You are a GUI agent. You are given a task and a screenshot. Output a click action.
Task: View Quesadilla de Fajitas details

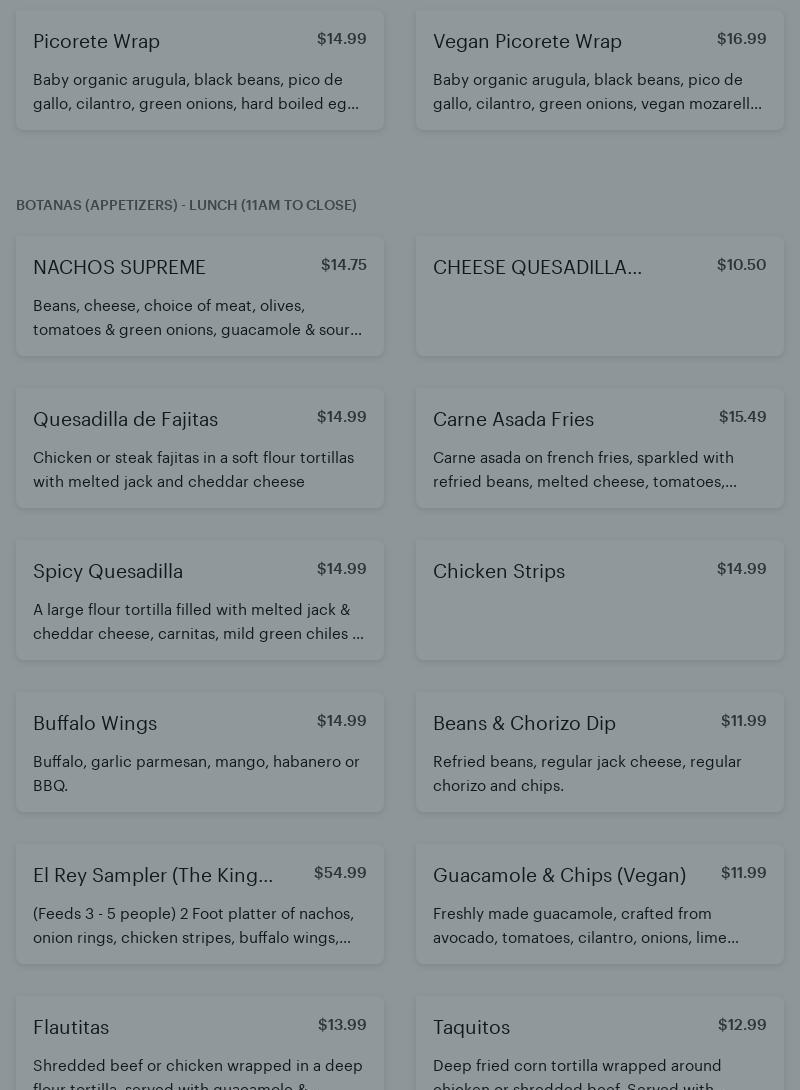tap(200, 448)
